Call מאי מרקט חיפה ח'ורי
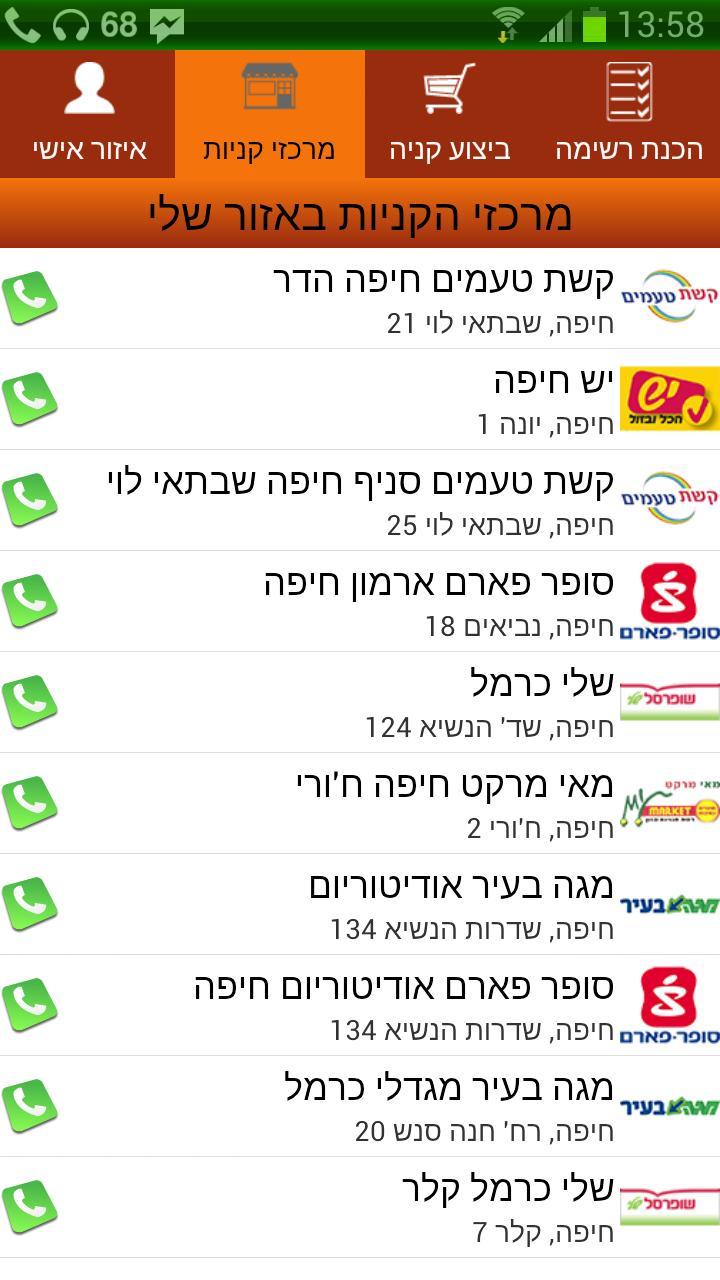Screen dimensions: 720x1280 tap(30, 803)
